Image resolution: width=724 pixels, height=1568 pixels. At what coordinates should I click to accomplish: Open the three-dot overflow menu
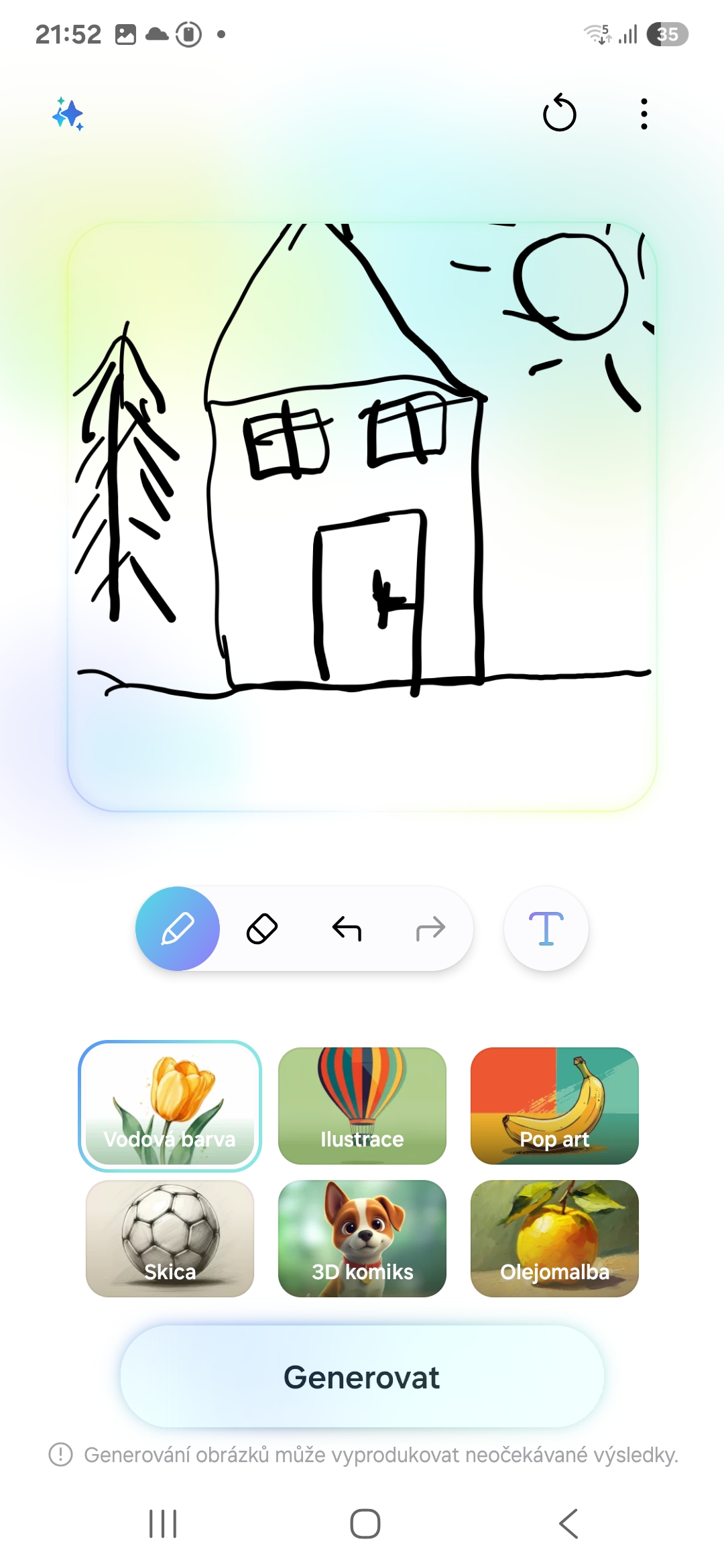(644, 114)
